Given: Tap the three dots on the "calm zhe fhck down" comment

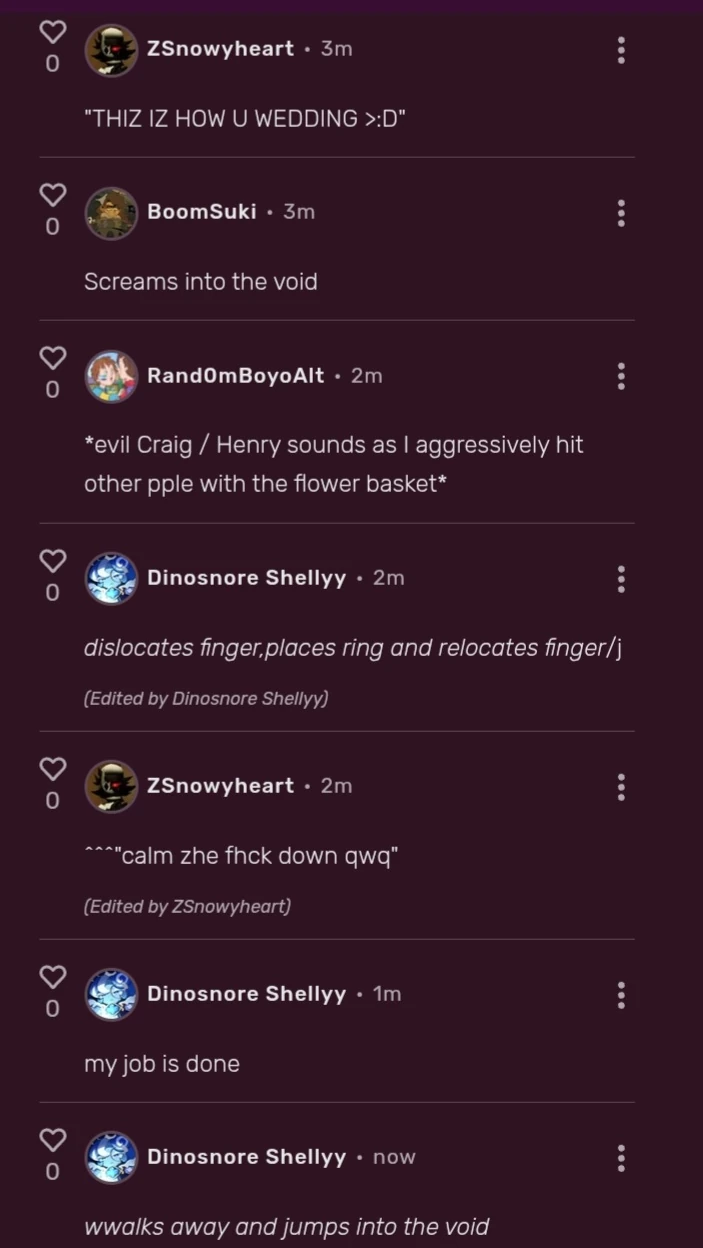Looking at the screenshot, I should click(621, 787).
